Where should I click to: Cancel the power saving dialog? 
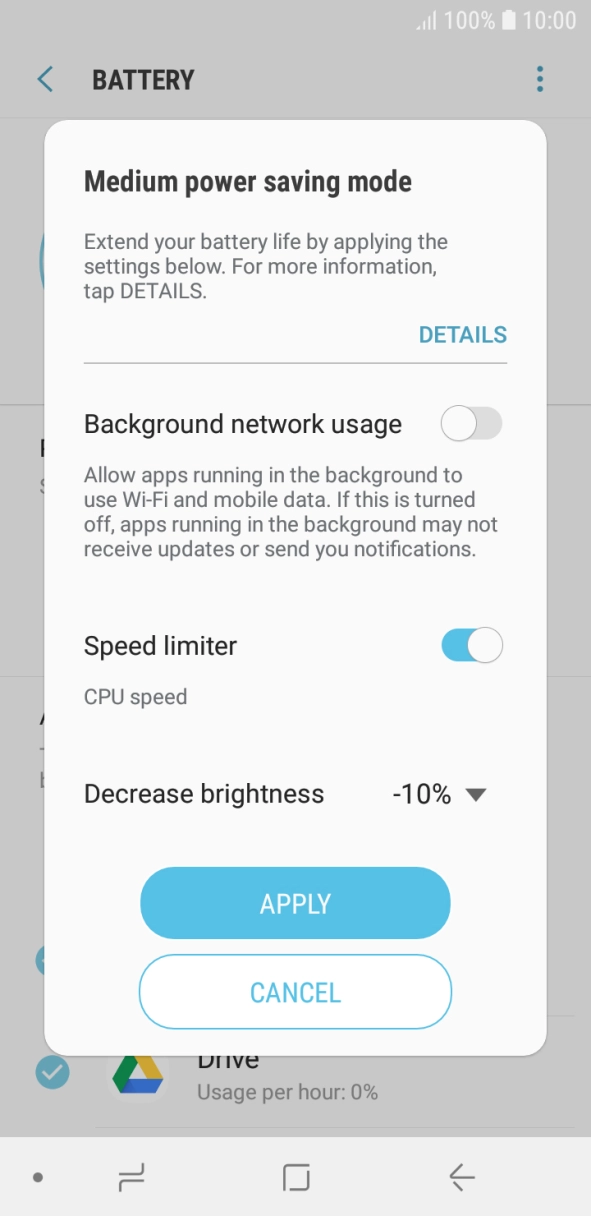click(295, 992)
